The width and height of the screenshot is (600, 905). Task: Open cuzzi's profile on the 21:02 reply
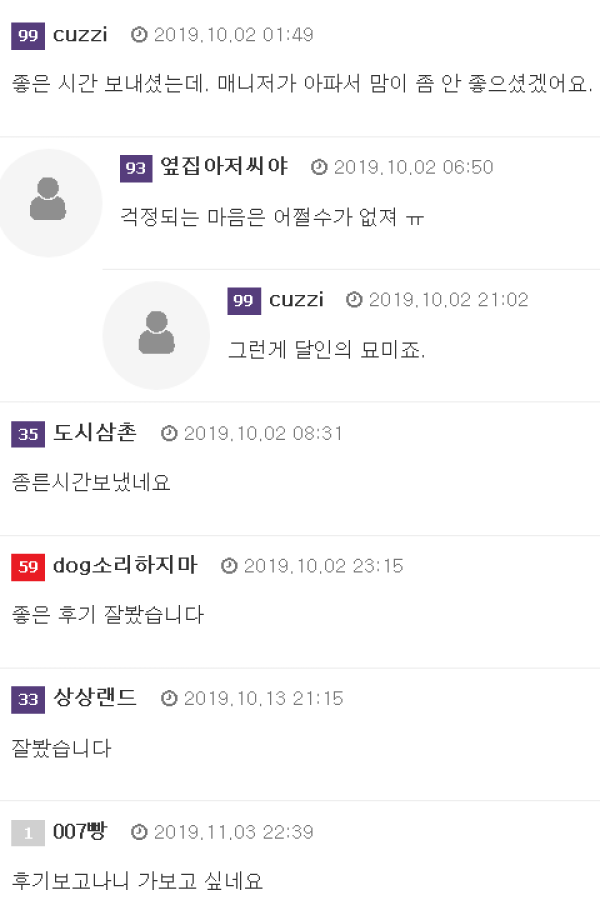(x=296, y=300)
